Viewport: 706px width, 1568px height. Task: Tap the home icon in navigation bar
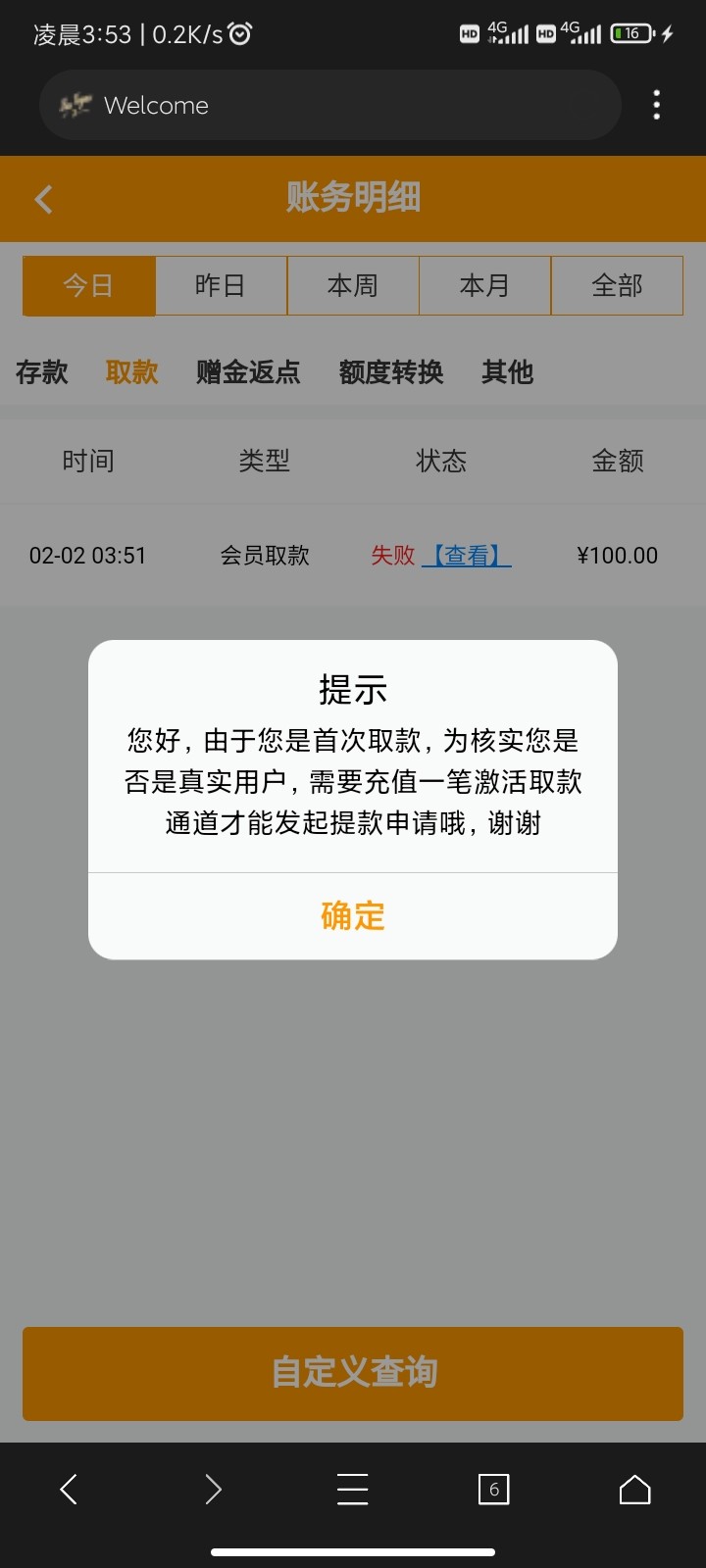[633, 1489]
